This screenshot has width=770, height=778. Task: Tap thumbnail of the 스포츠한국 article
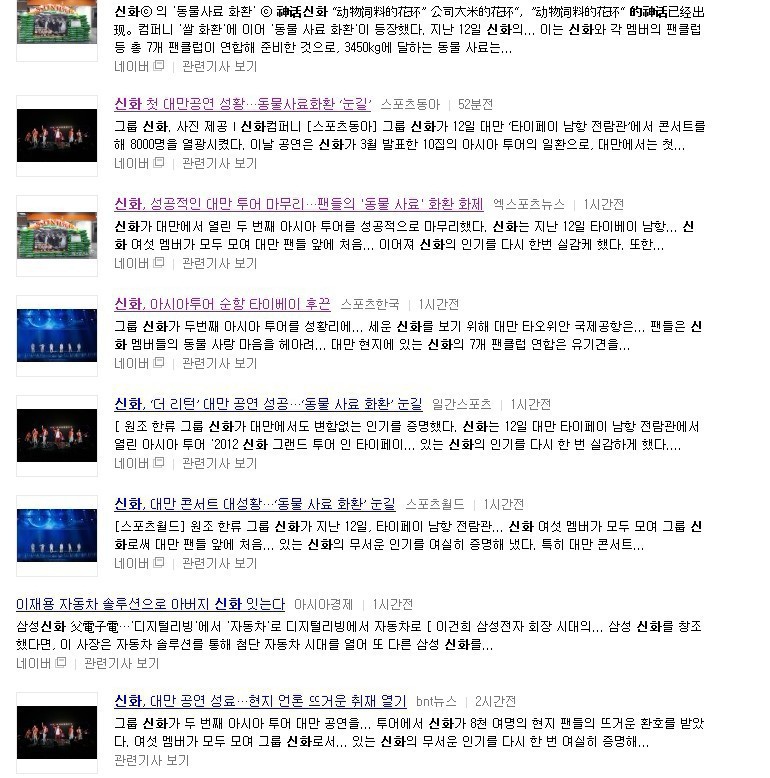pyautogui.click(x=57, y=335)
